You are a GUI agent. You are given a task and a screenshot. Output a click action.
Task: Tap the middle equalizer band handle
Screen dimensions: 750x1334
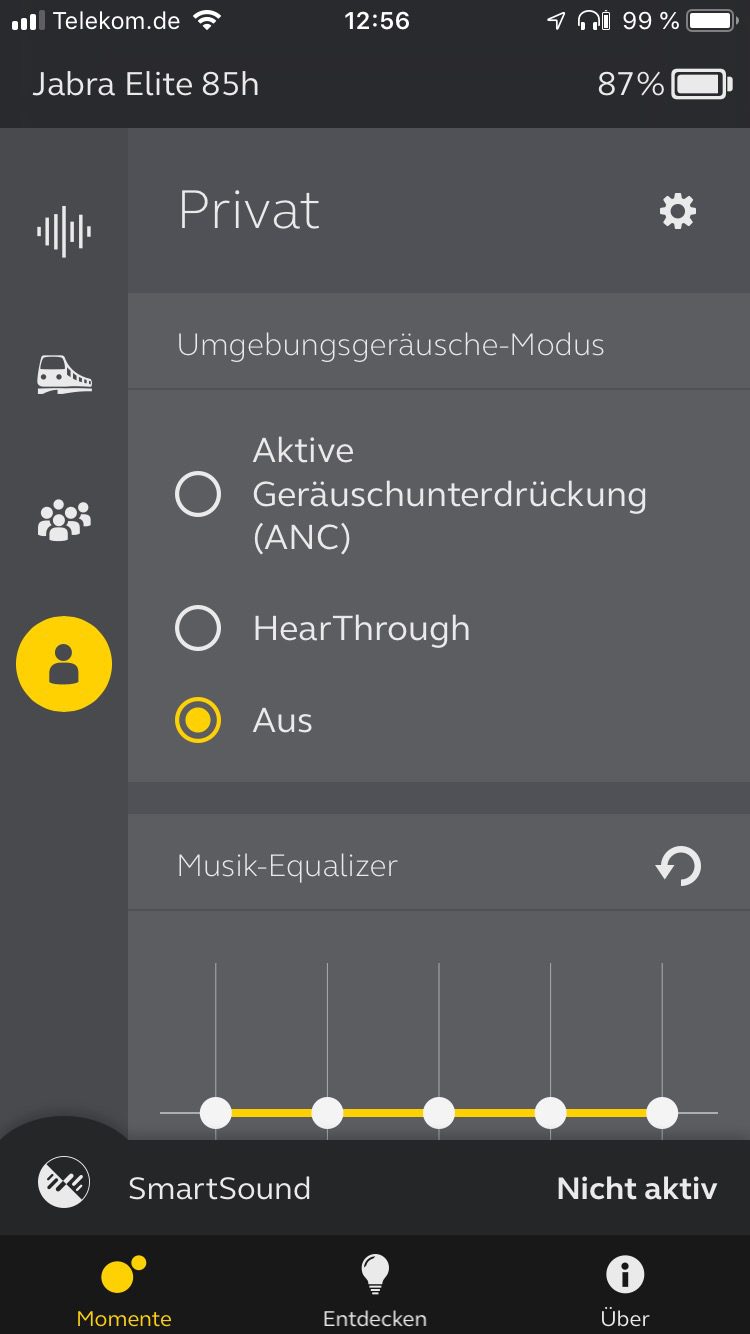click(439, 1112)
